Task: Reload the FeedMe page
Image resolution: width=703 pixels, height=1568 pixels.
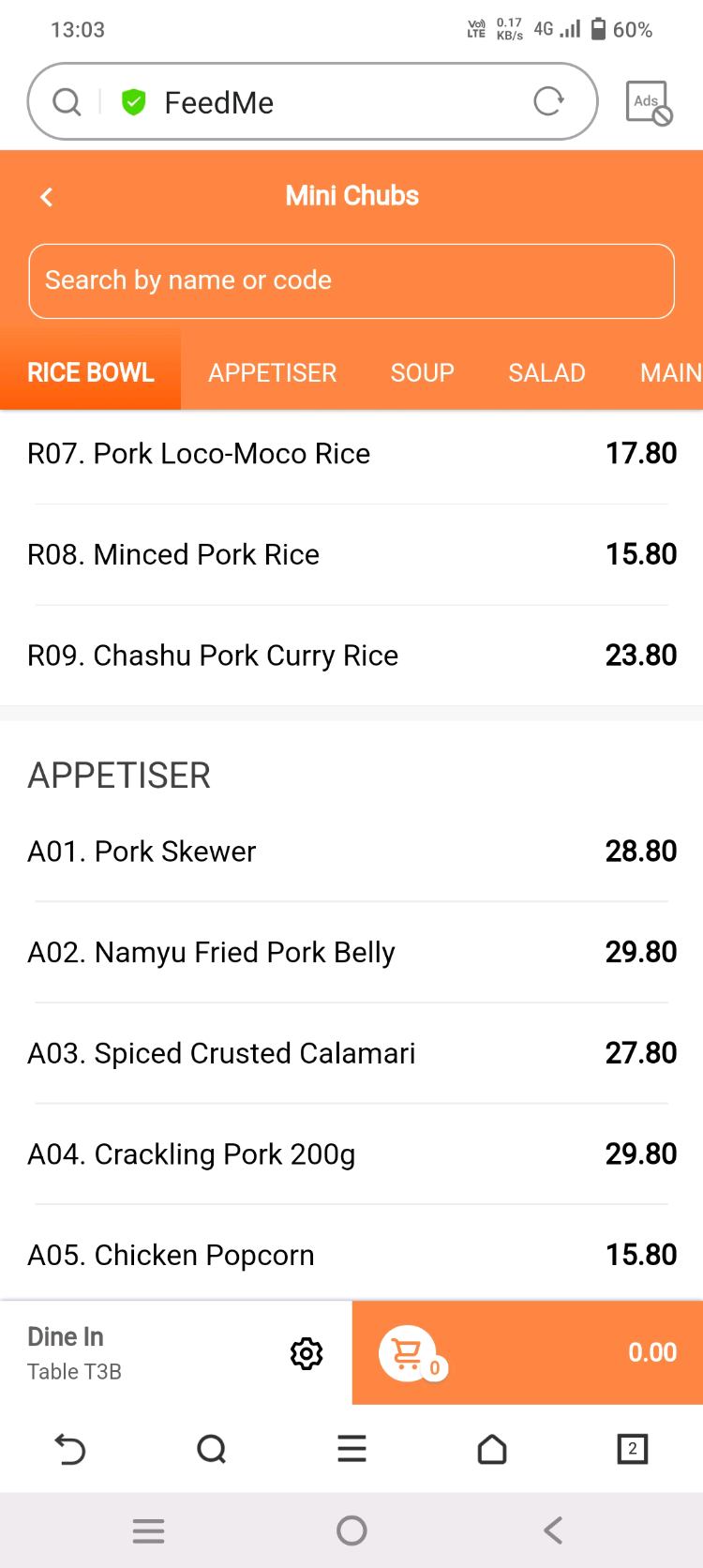Action: [548, 101]
